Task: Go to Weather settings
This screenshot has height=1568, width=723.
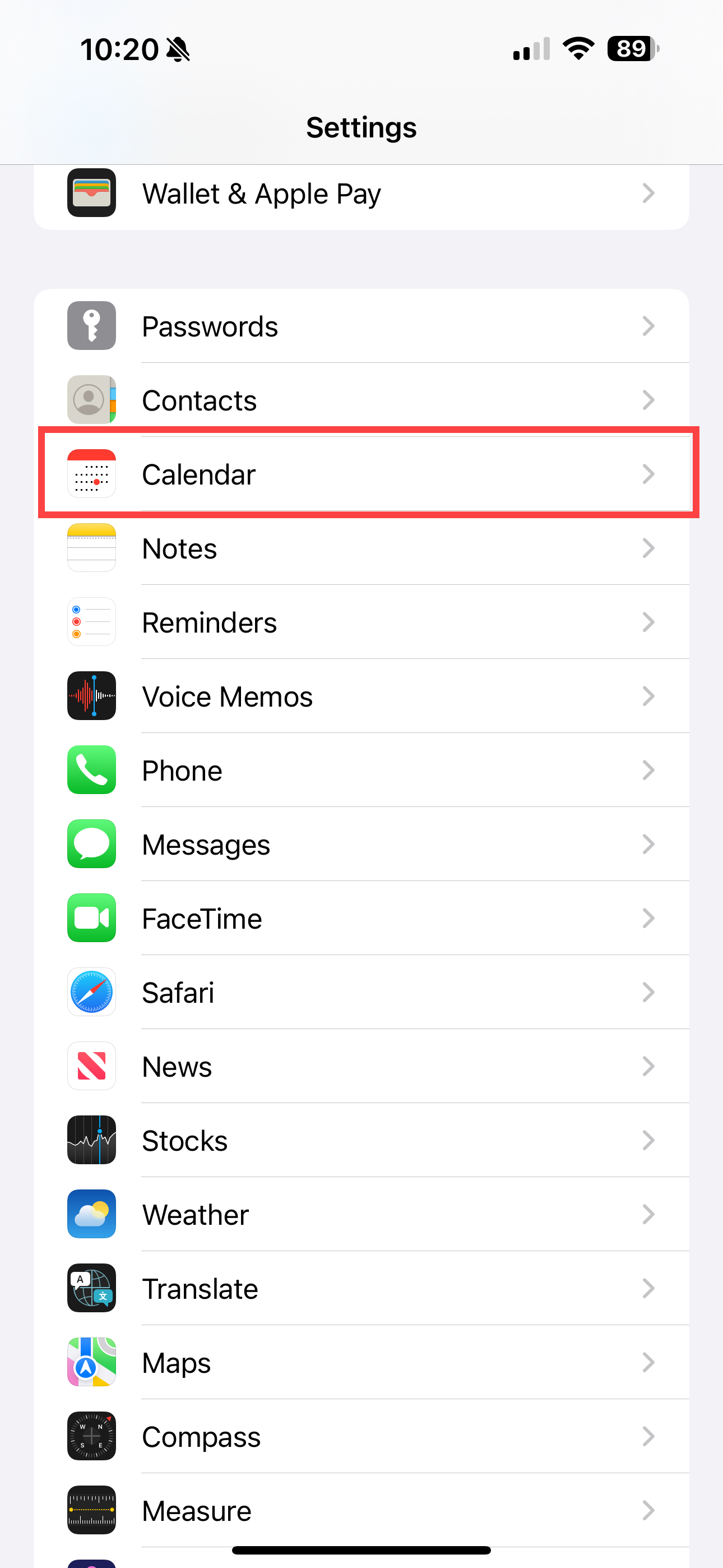Action: click(361, 1214)
